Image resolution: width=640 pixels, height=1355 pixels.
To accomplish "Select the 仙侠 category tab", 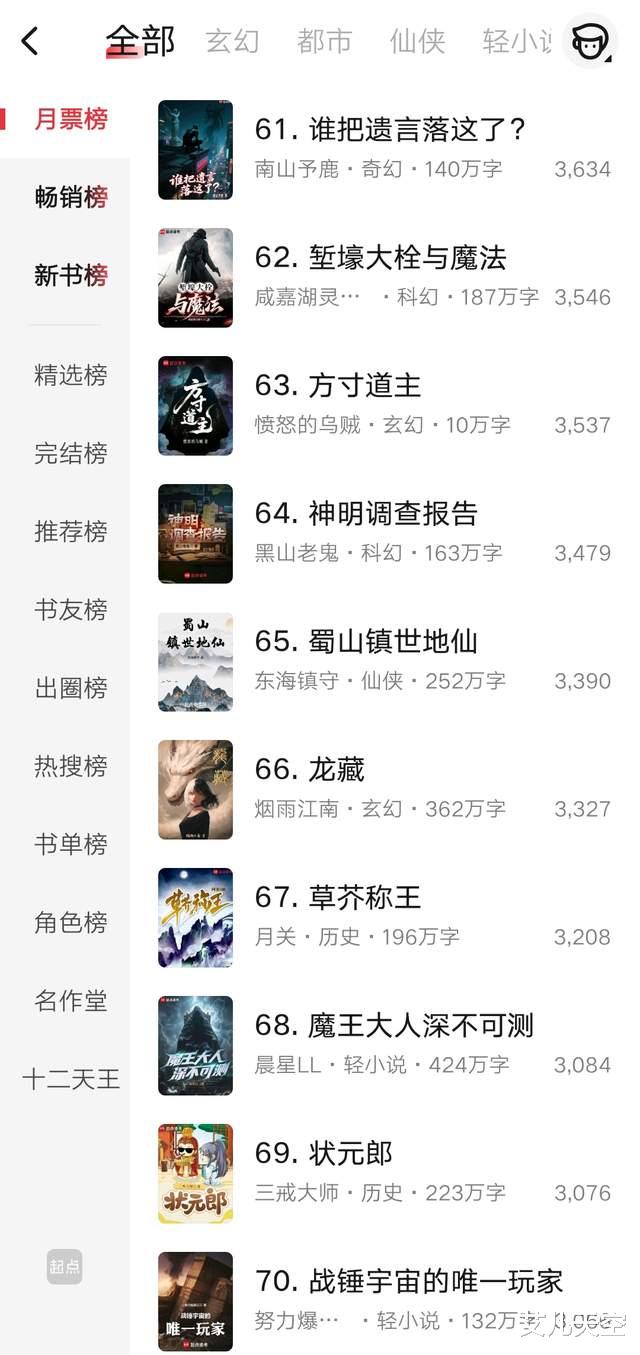I will [417, 42].
